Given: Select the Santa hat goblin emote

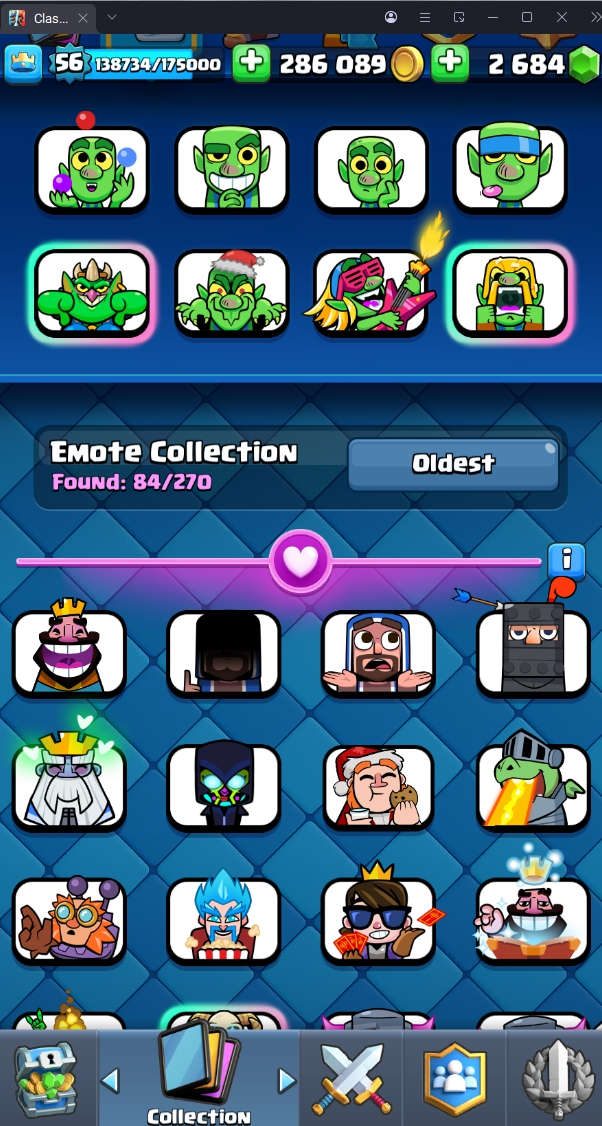Looking at the screenshot, I should coord(231,291).
